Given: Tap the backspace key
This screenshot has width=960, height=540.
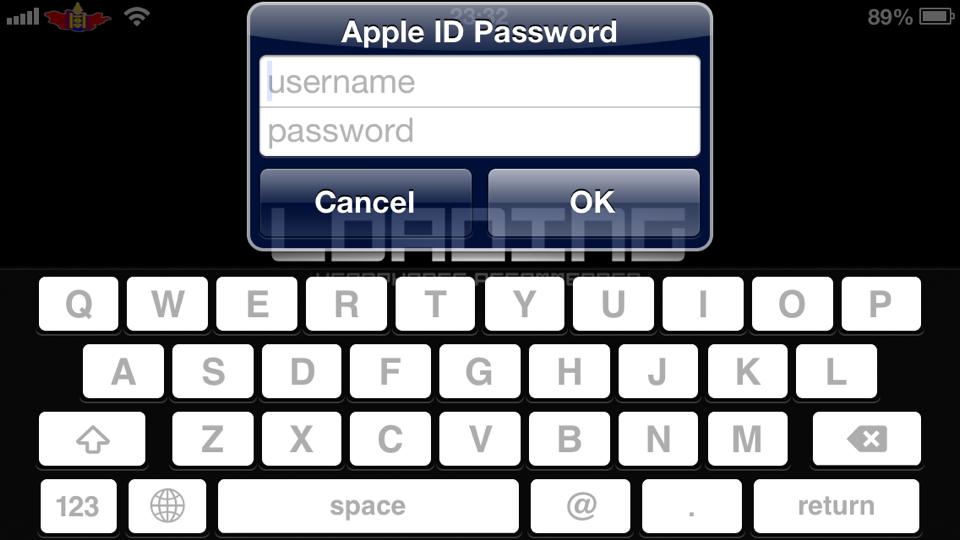Looking at the screenshot, I should [866, 438].
